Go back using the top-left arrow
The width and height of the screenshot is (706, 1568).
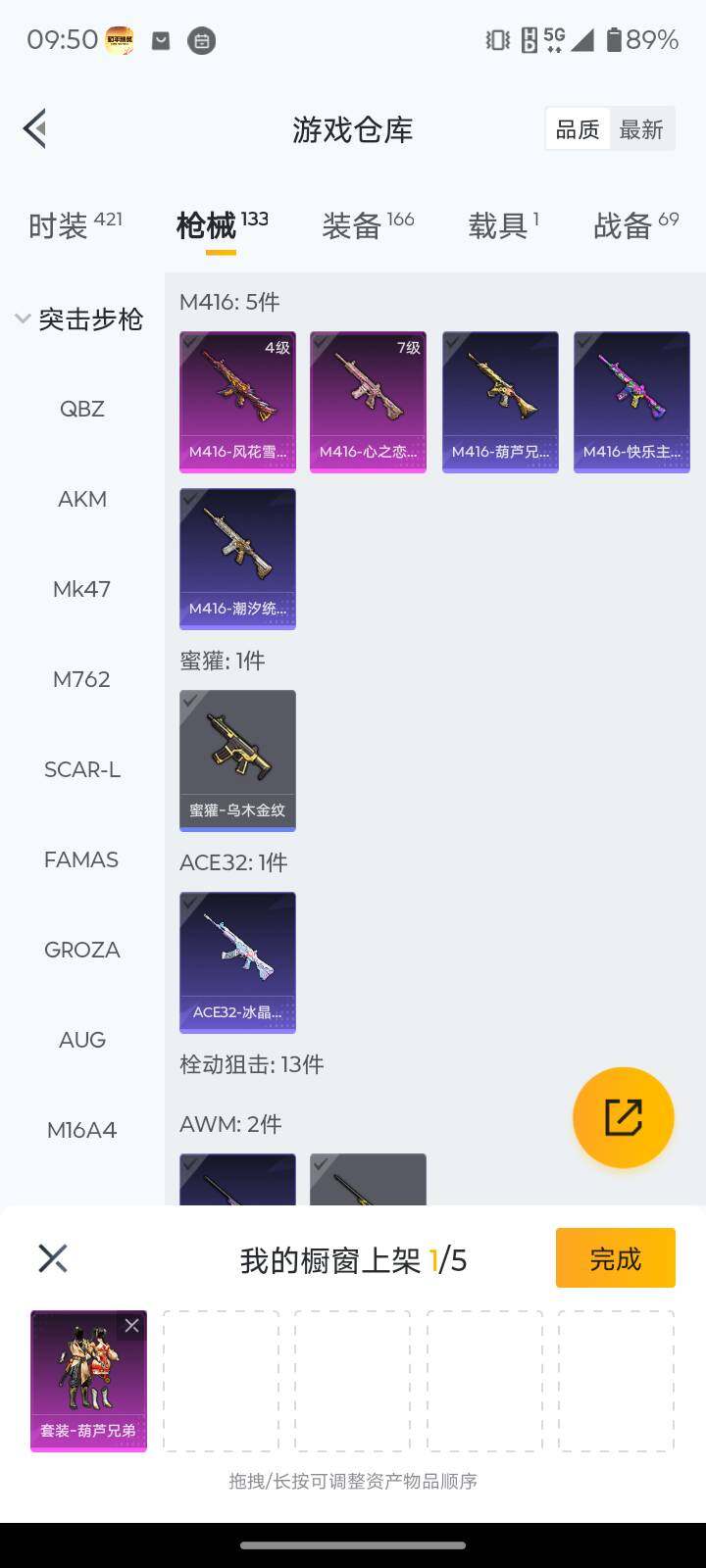pos(34,128)
